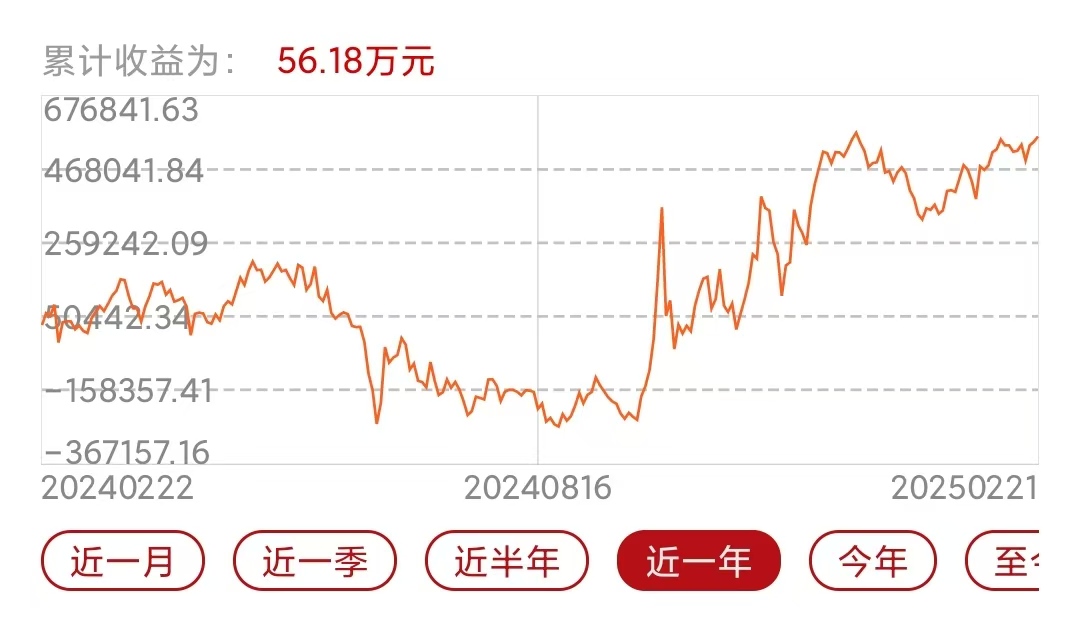Choose the partly visible 至今 chip

(x=1003, y=561)
